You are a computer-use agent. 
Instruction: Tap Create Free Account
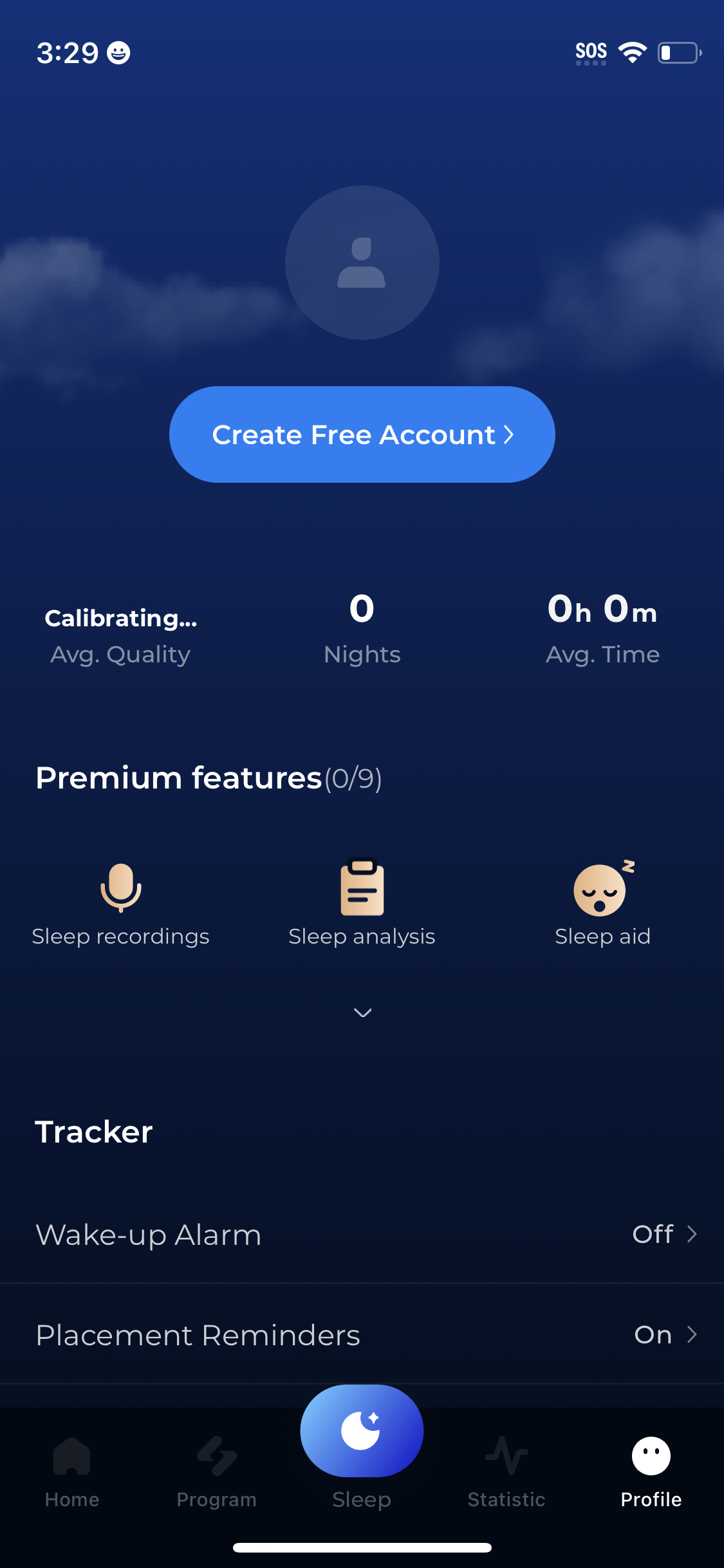[362, 434]
